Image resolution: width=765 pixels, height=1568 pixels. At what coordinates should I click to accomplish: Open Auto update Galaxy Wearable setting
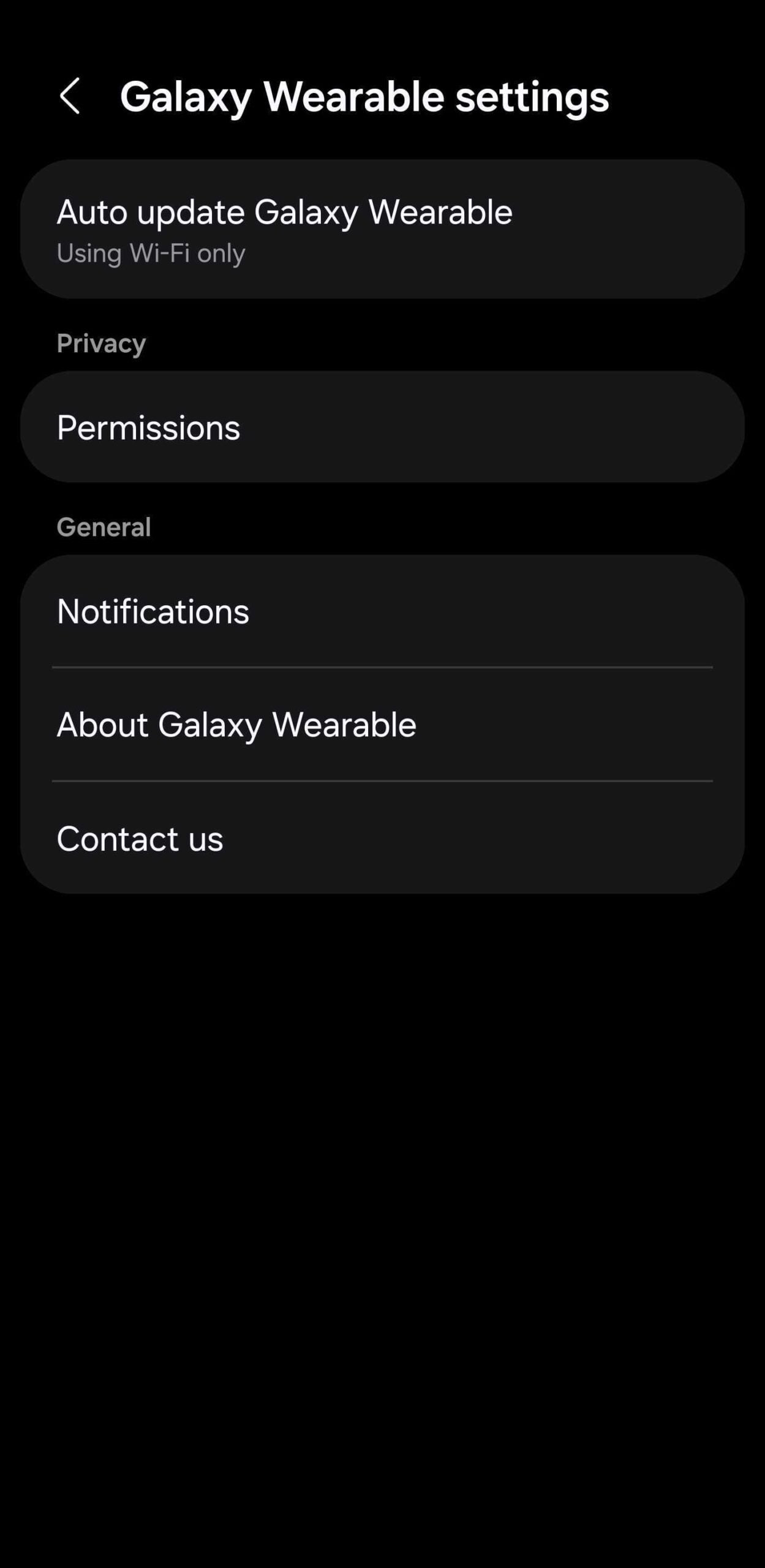click(x=382, y=229)
